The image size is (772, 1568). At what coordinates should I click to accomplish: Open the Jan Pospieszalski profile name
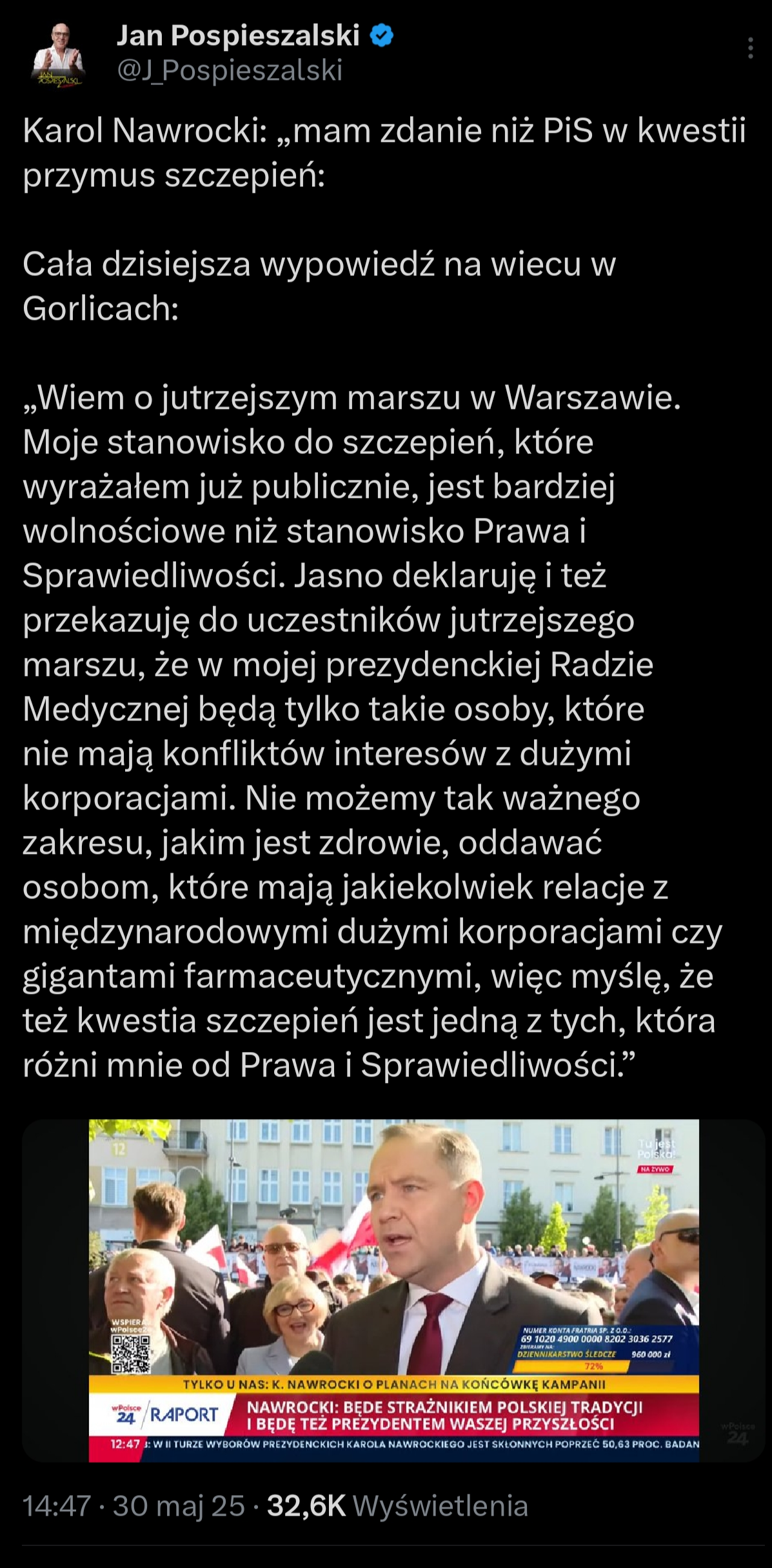point(238,36)
